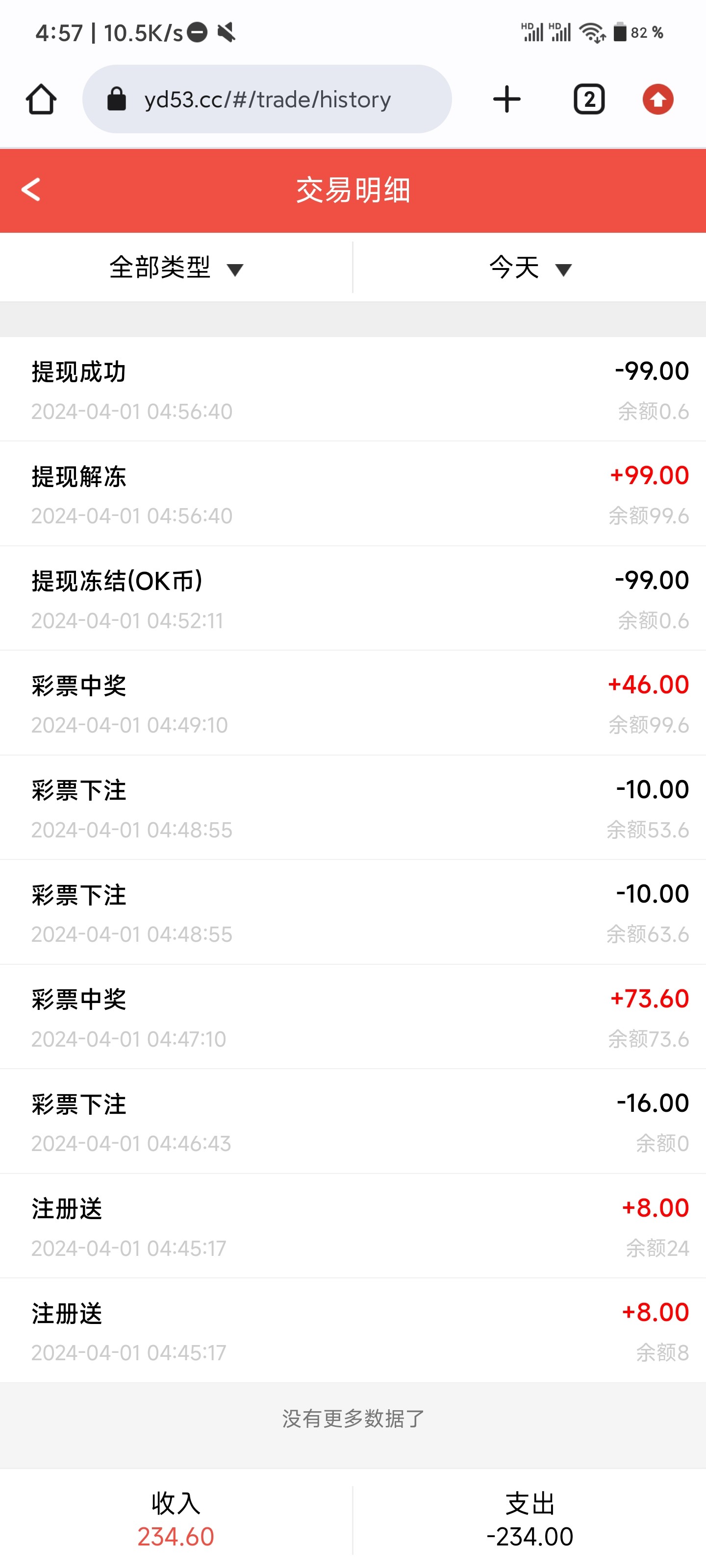The image size is (706, 1568).
Task: Open the 全部类型 filter dropdown
Action: click(x=176, y=268)
